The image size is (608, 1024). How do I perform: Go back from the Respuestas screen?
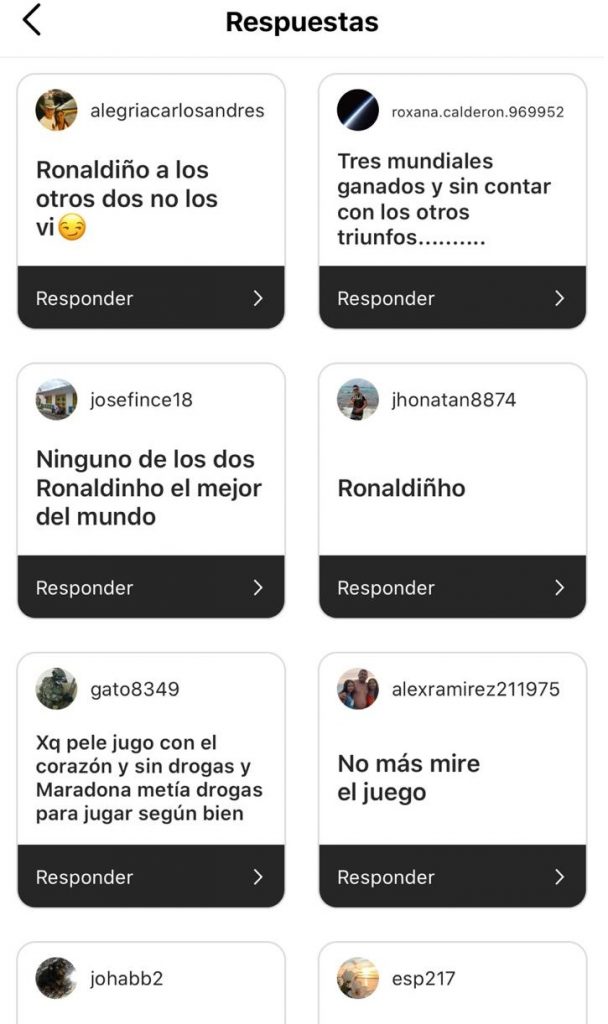pos(32,20)
